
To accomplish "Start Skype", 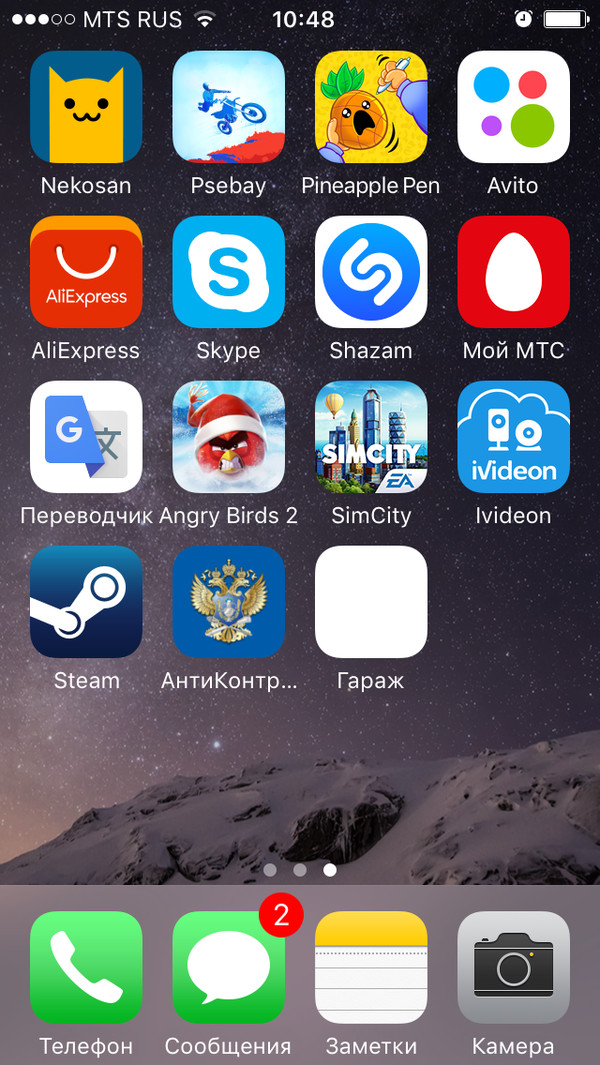I will [228, 272].
